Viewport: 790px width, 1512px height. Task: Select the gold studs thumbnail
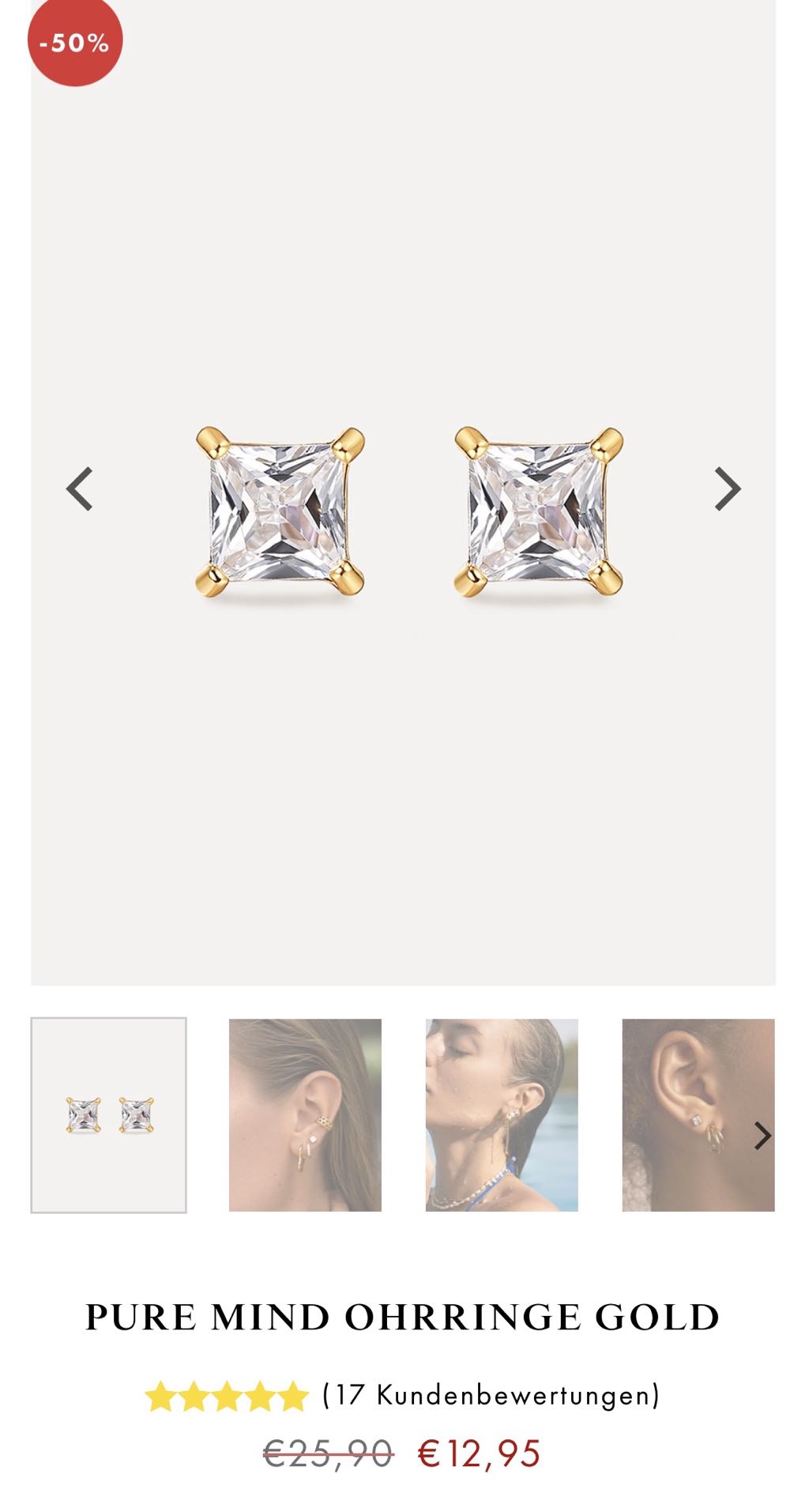click(x=109, y=1114)
